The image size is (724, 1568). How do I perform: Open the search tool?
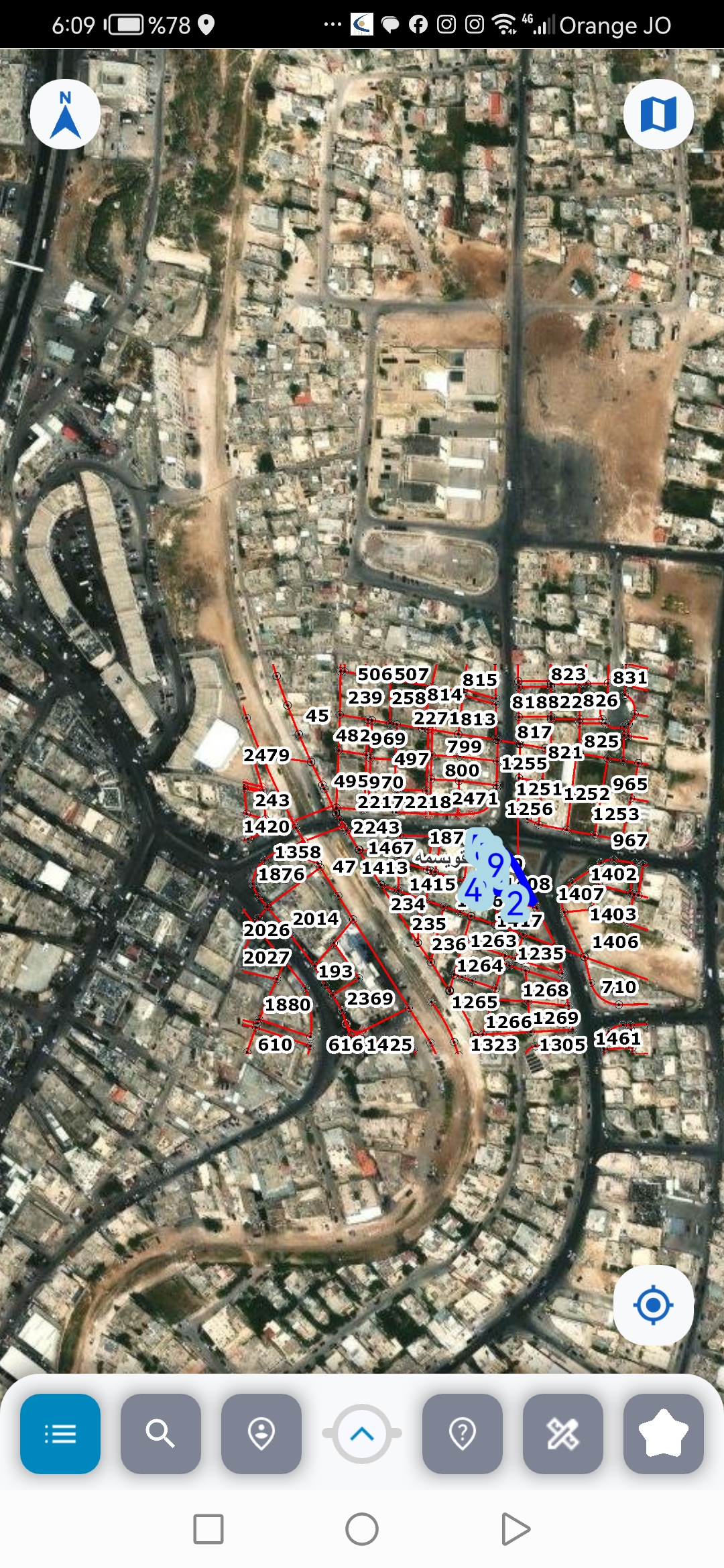tap(161, 1434)
